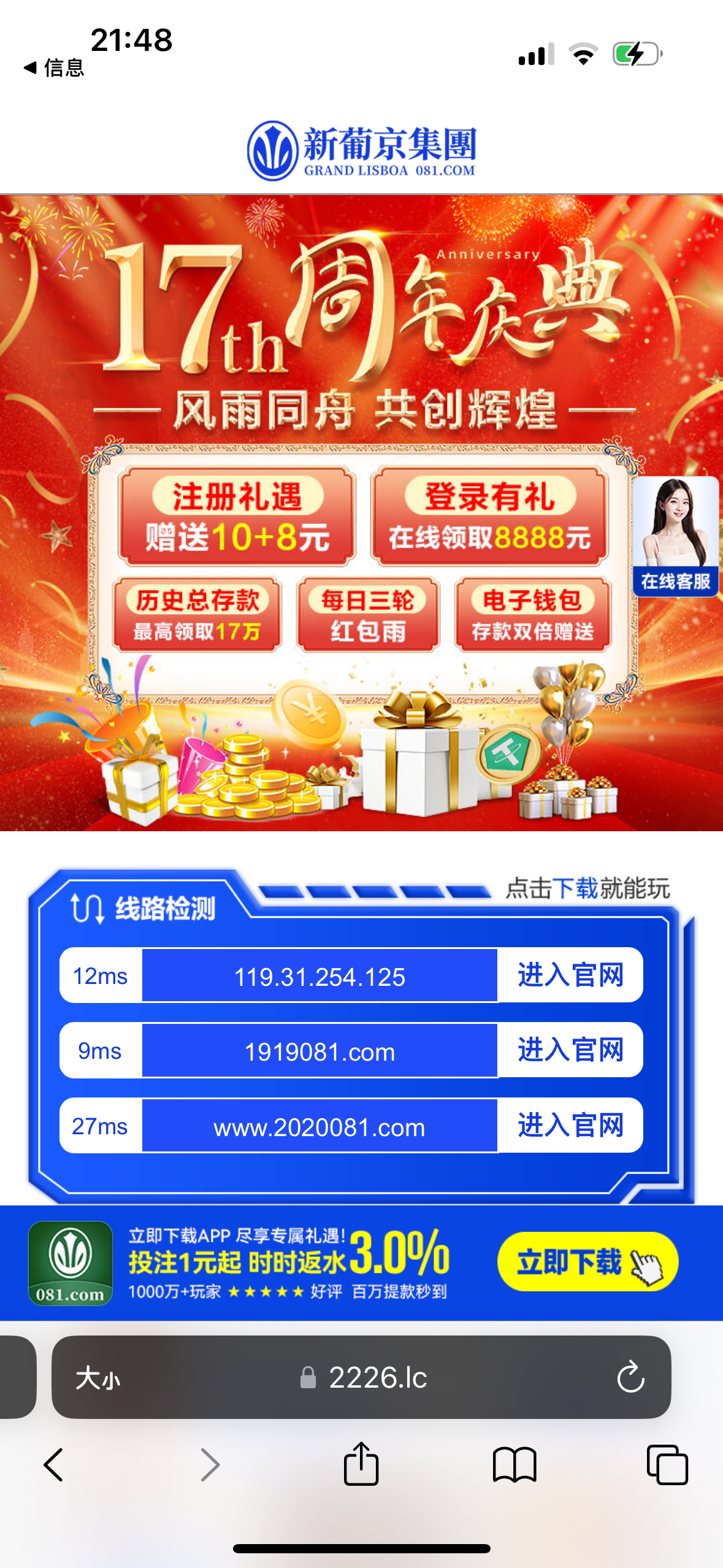Tap the 下载 link above line check

click(575, 888)
